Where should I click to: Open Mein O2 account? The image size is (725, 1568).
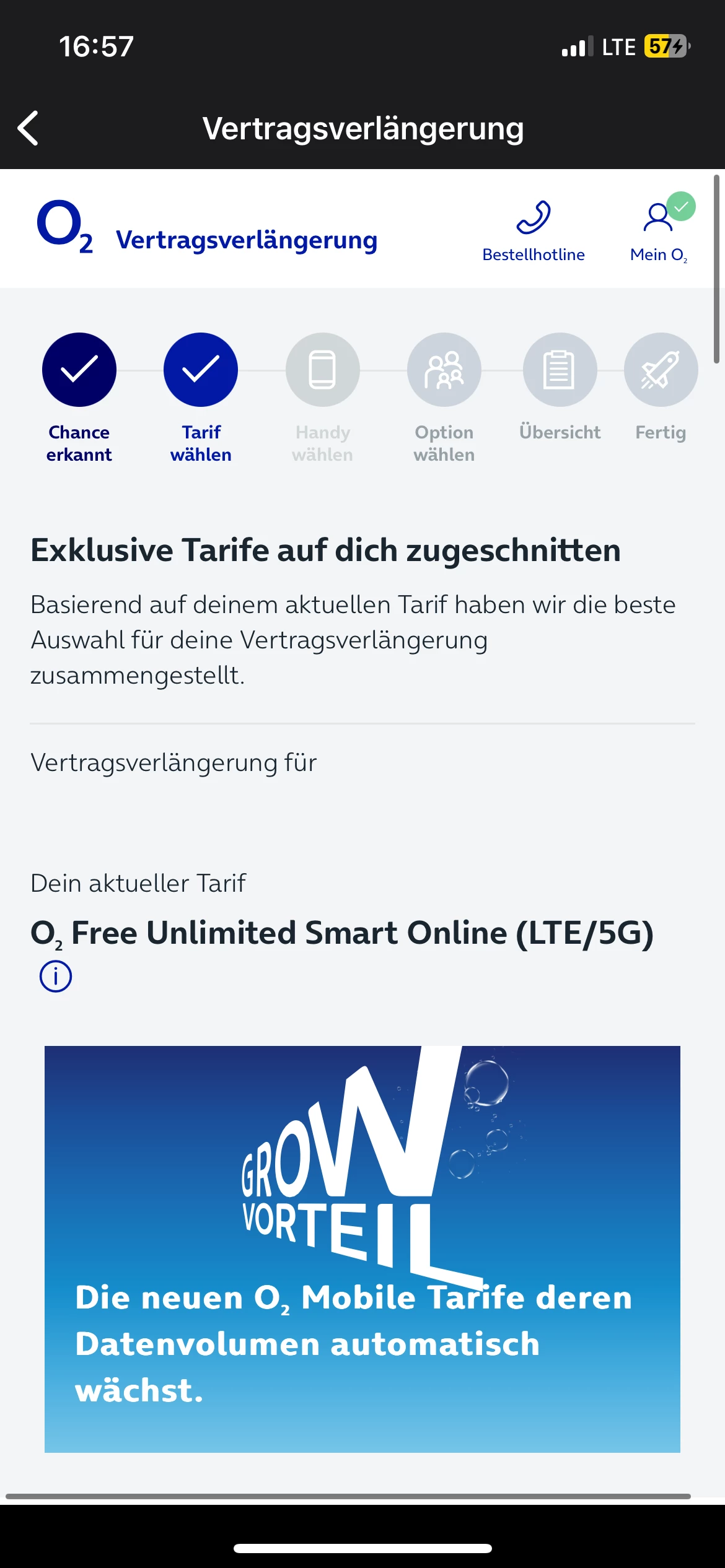click(x=659, y=230)
